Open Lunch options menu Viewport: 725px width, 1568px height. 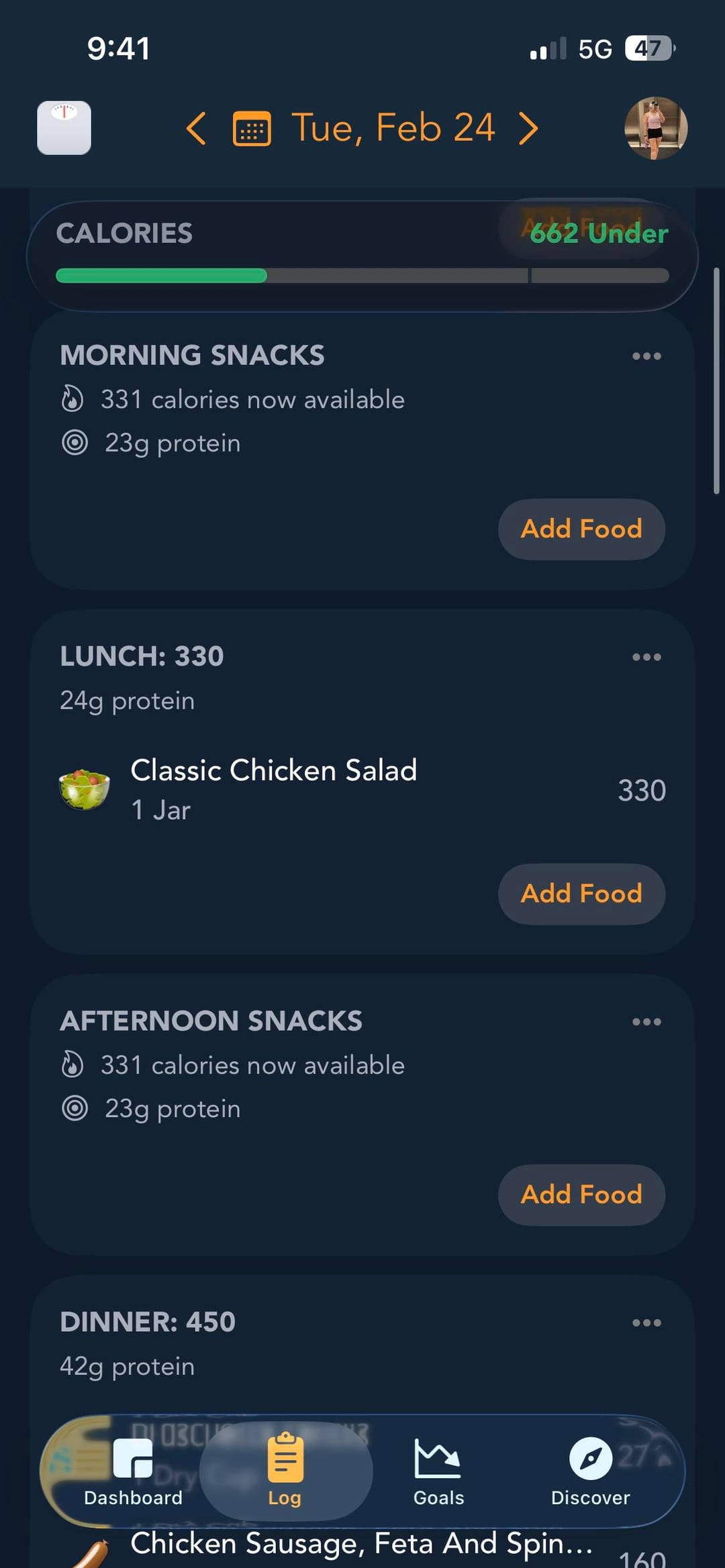click(646, 657)
